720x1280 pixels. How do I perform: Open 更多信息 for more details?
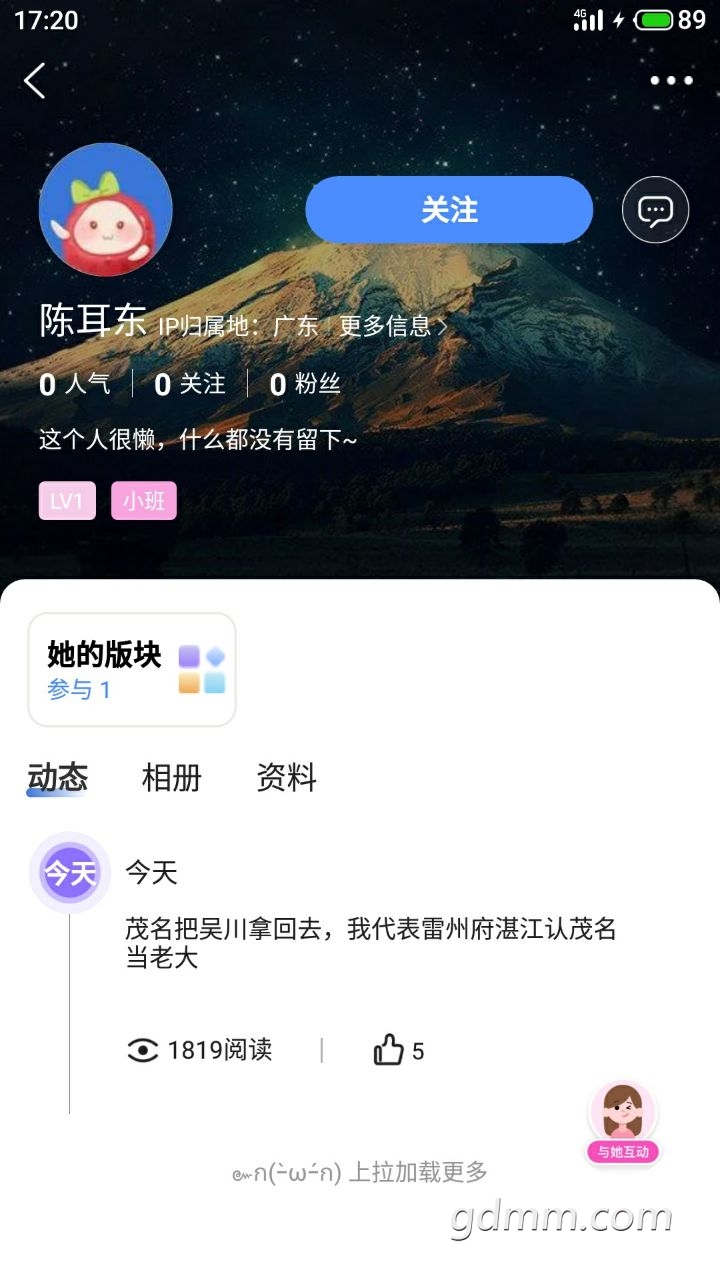pyautogui.click(x=392, y=326)
